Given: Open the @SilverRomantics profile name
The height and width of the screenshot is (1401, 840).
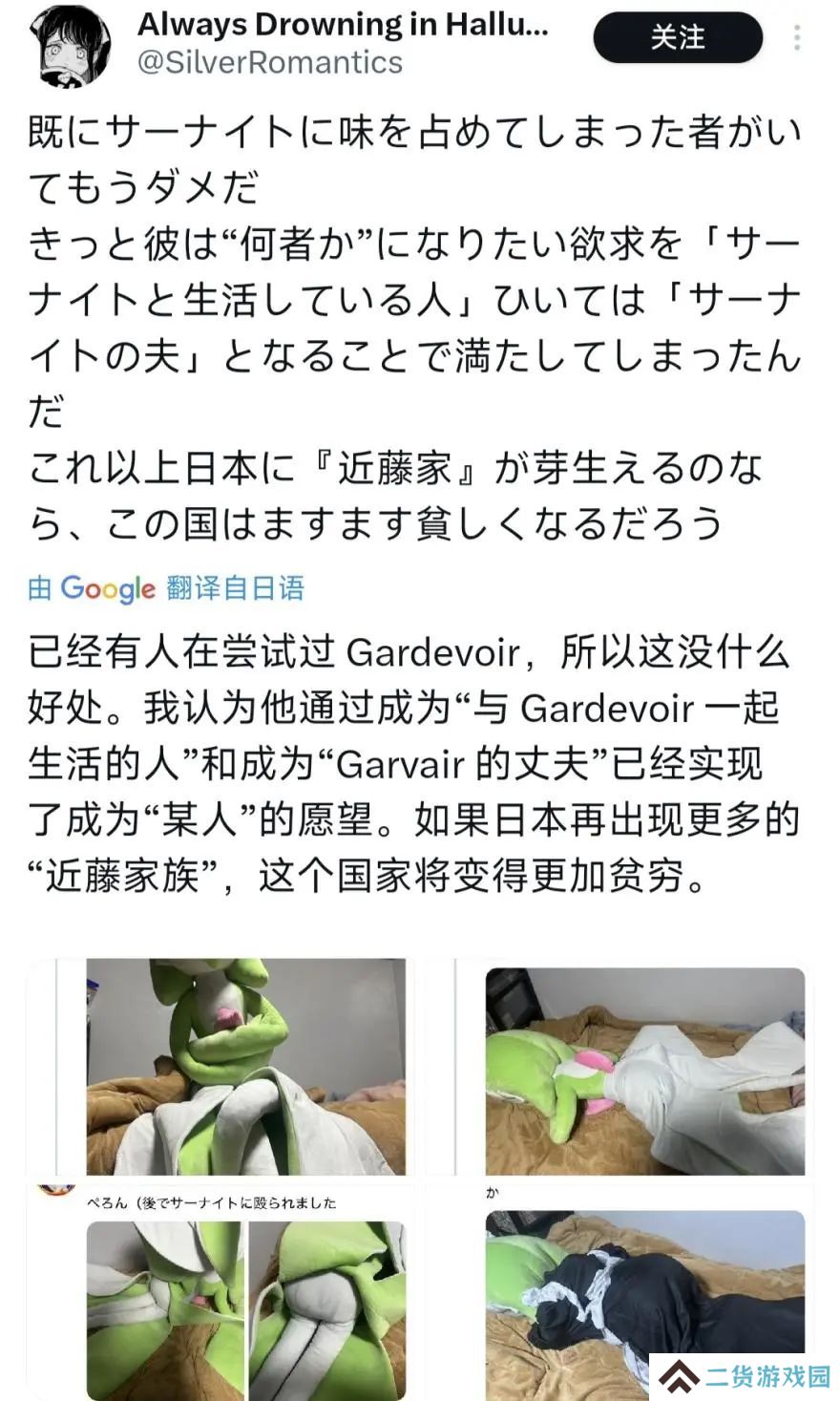Looking at the screenshot, I should click(x=270, y=63).
